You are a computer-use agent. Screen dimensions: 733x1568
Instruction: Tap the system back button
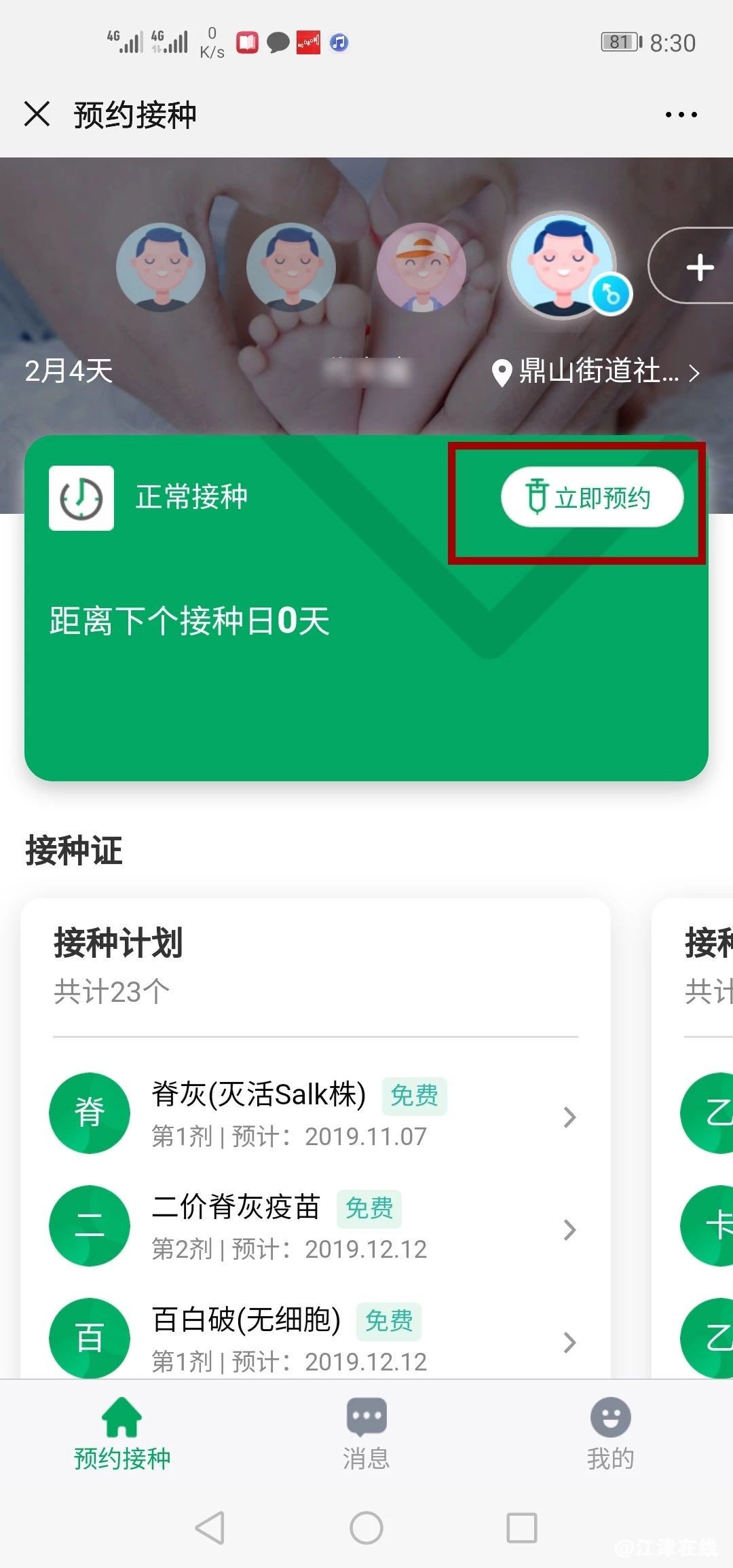tap(210, 1529)
